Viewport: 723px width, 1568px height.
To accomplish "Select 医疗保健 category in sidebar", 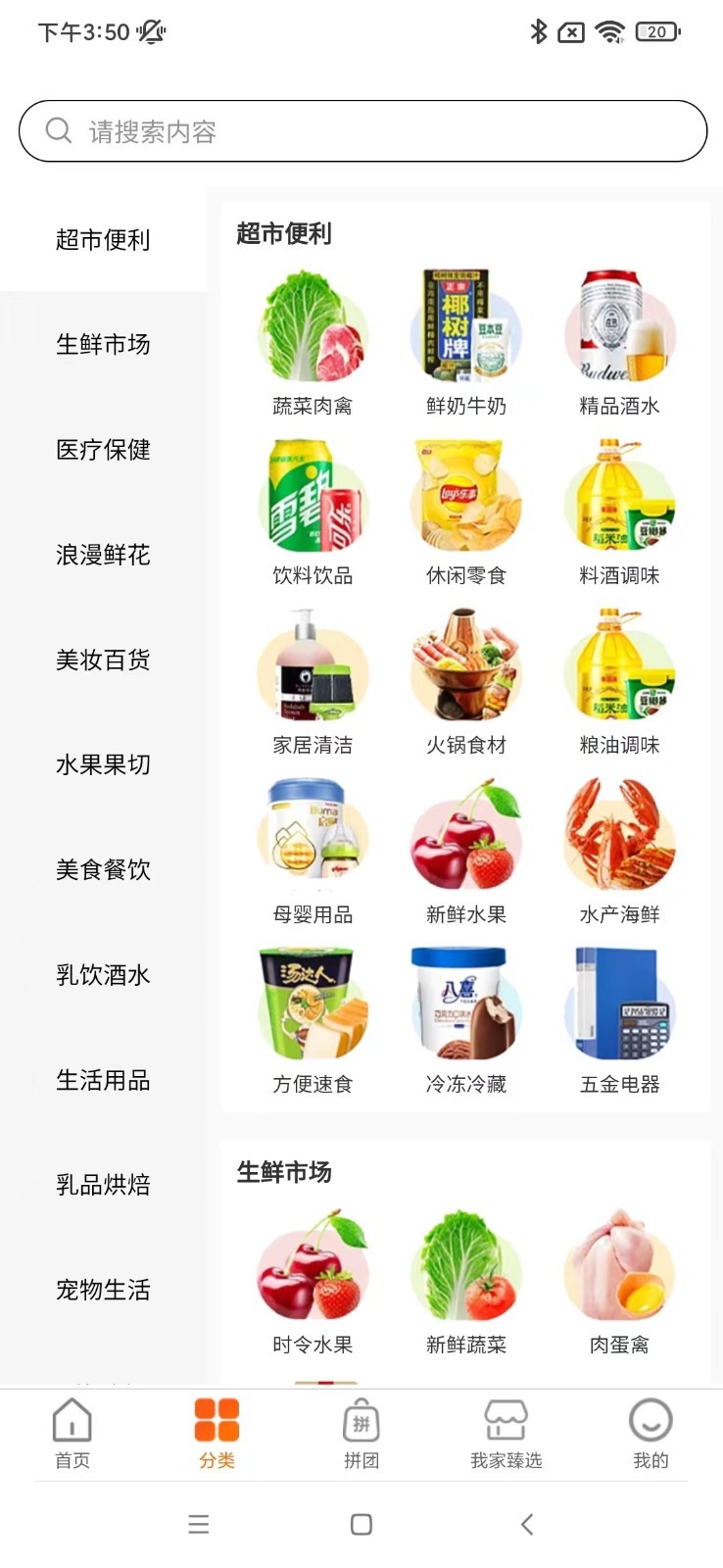I will click(x=103, y=450).
